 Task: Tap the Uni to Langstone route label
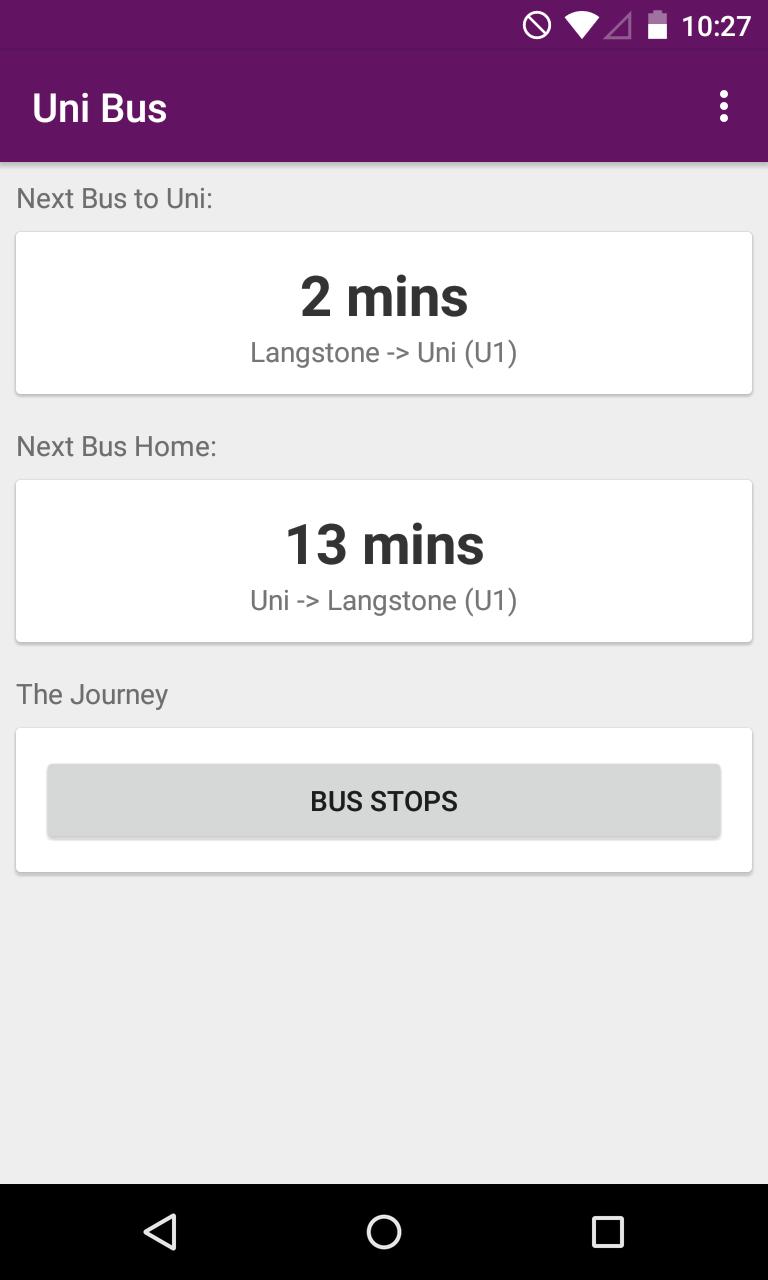[x=384, y=600]
